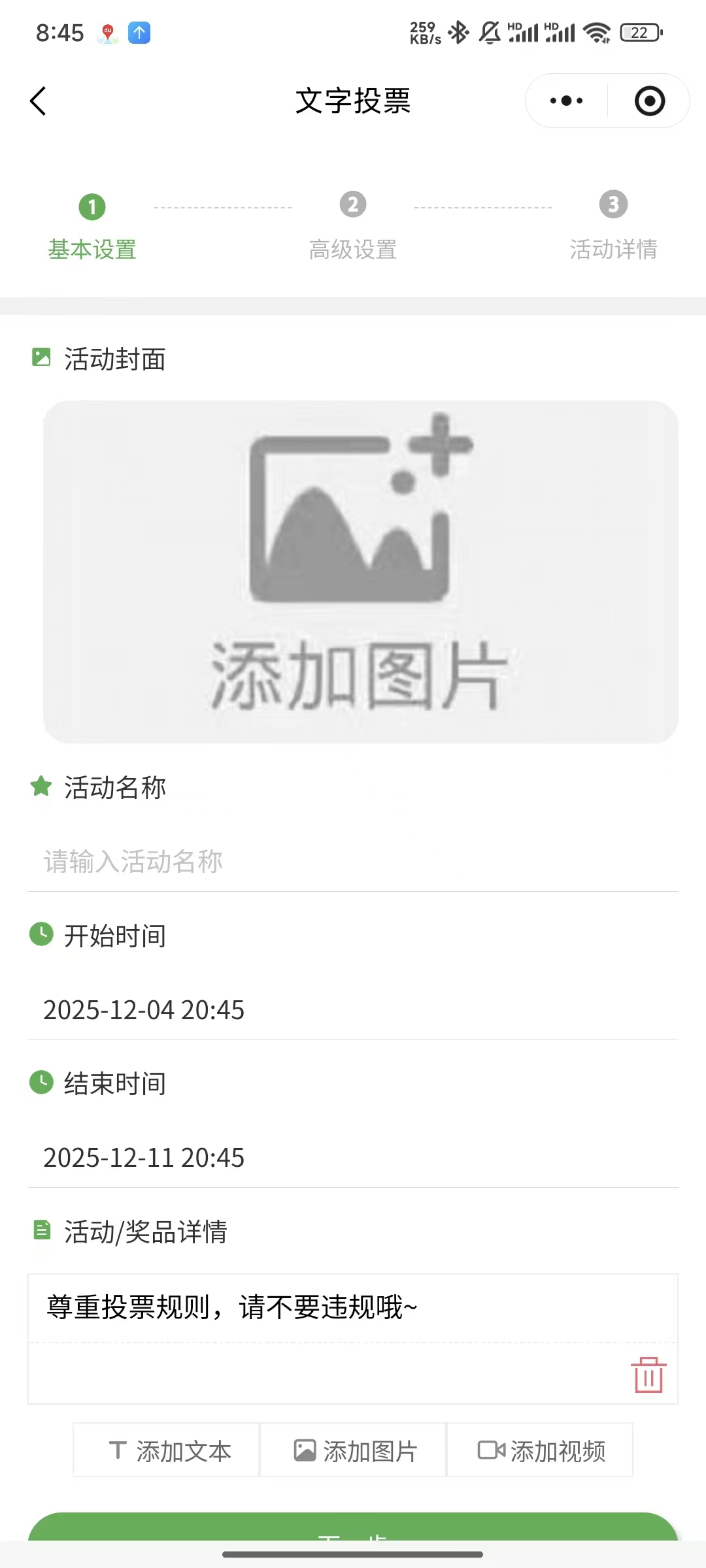Tap 添加图片 button below details
The width and height of the screenshot is (706, 1568).
click(x=354, y=1451)
